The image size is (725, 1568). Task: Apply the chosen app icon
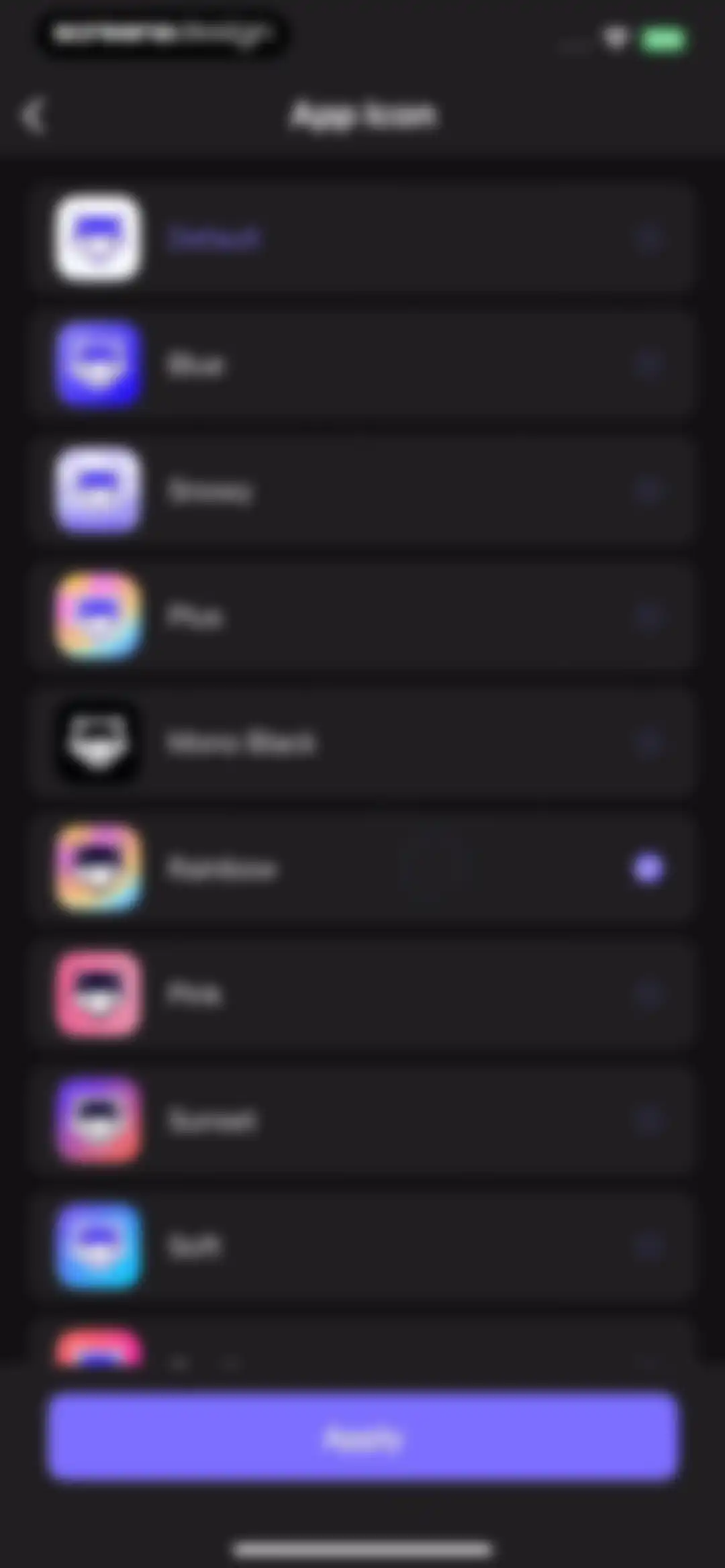pos(362,1438)
